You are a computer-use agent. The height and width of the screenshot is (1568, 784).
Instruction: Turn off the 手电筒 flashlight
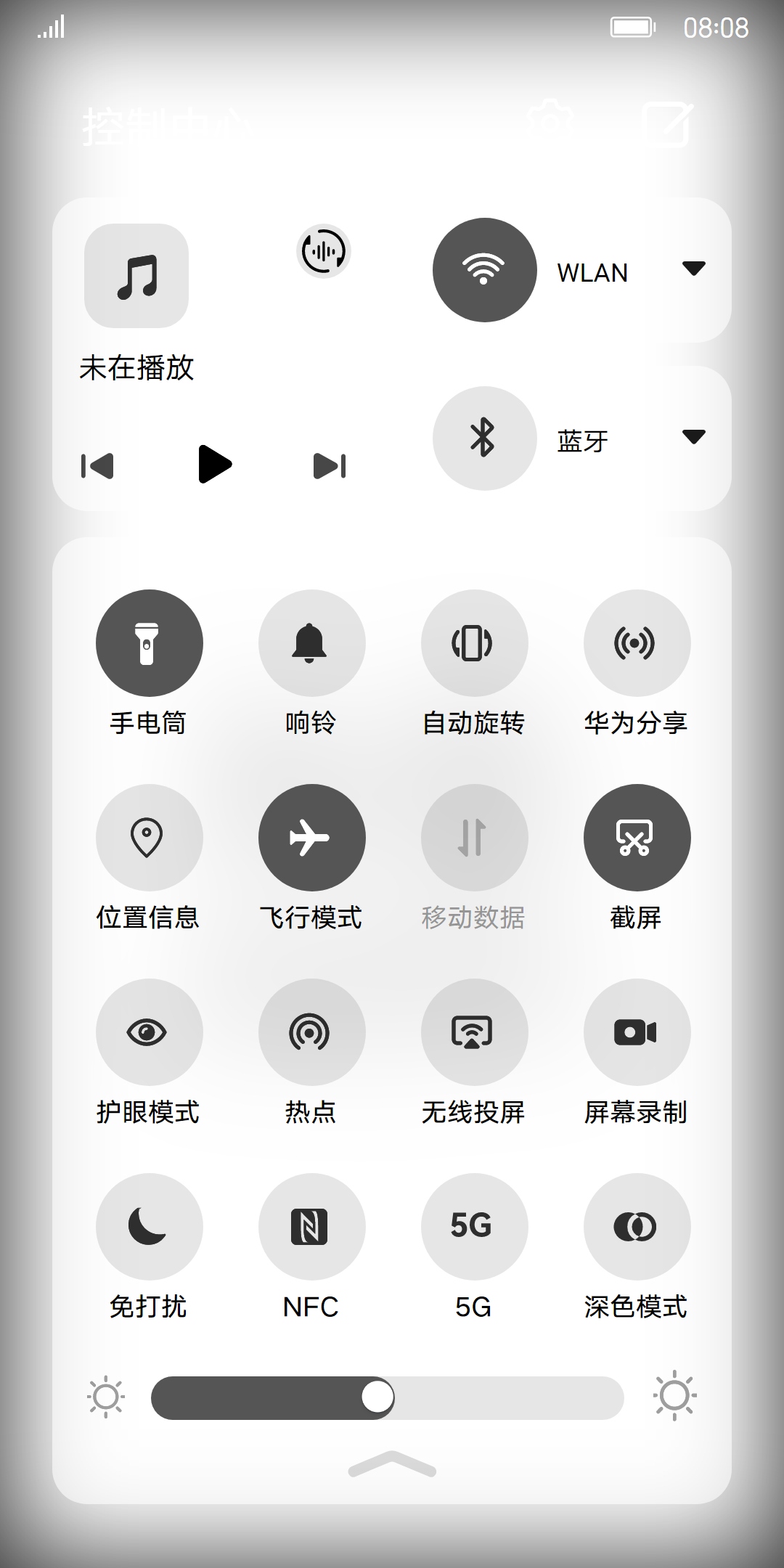150,643
